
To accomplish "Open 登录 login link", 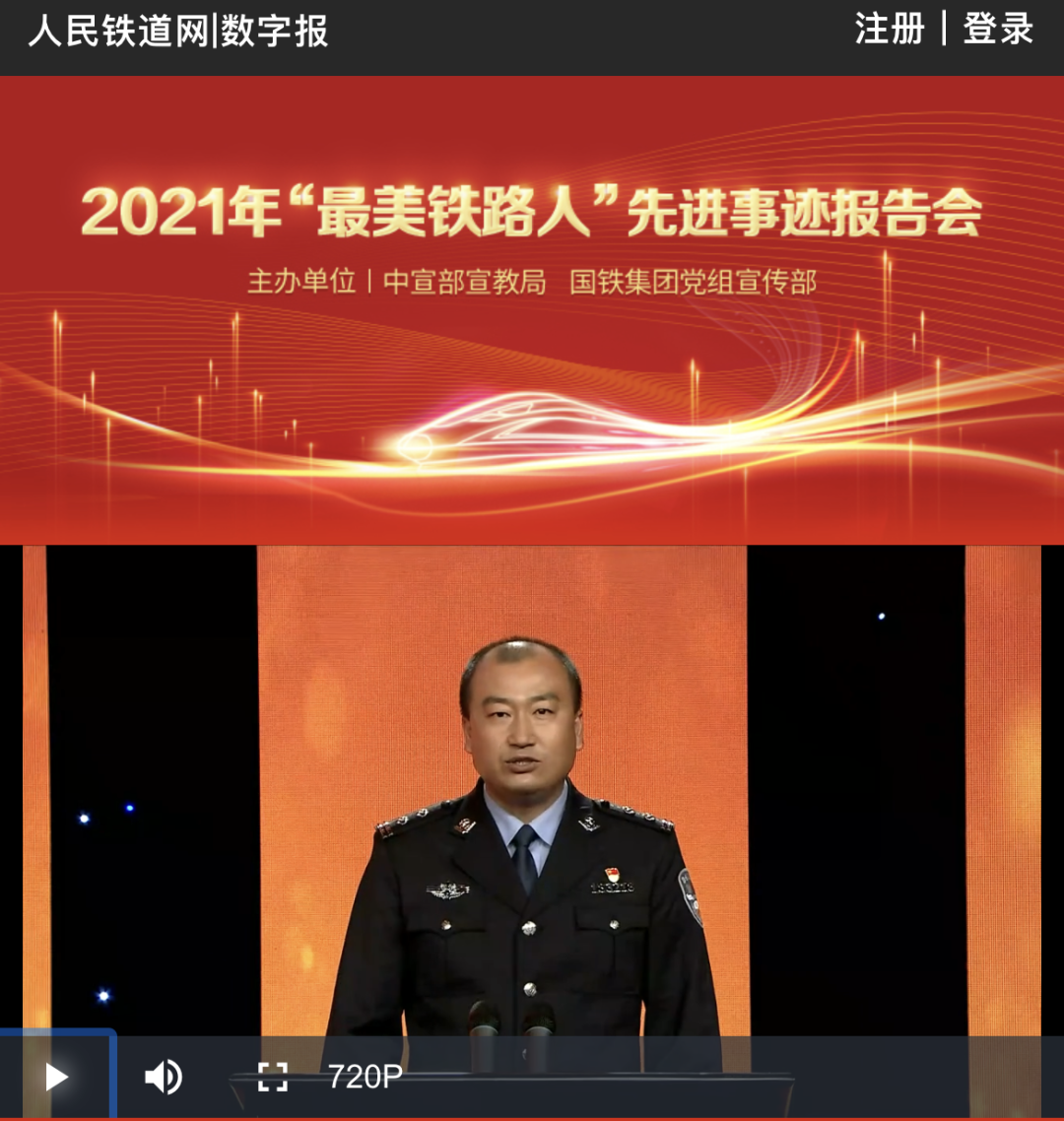I will (998, 29).
